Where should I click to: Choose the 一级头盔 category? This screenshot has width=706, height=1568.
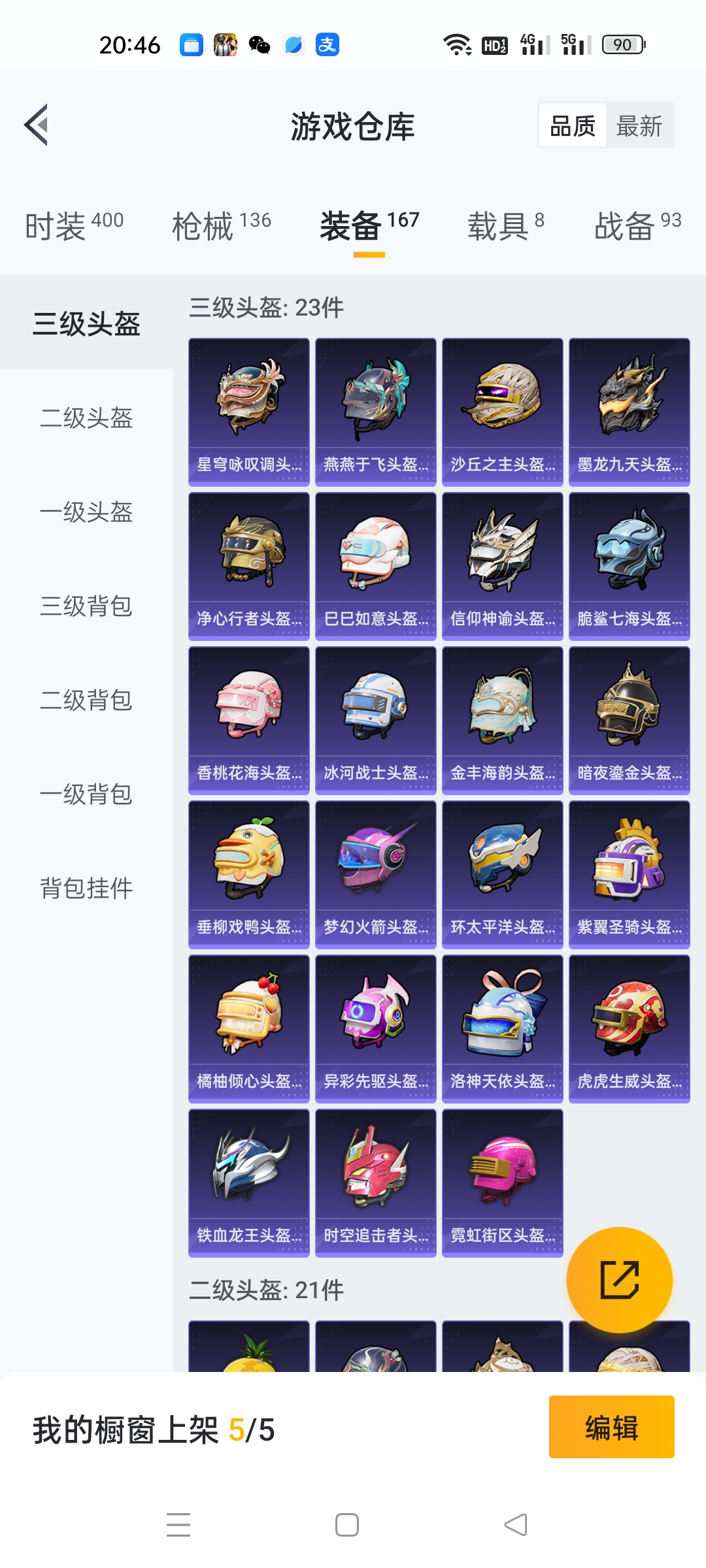86,512
